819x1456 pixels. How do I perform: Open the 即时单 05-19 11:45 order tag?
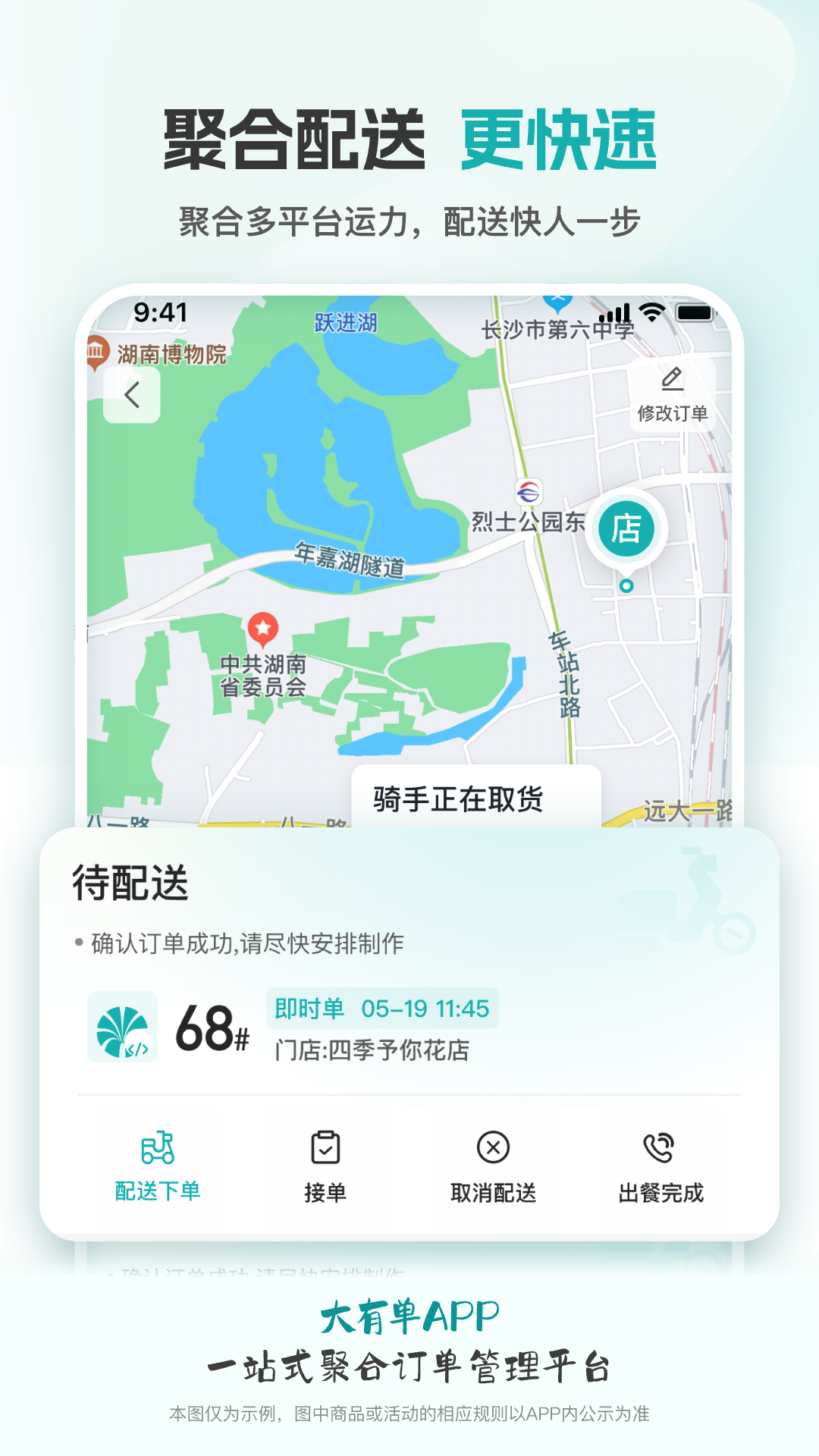point(385,1009)
